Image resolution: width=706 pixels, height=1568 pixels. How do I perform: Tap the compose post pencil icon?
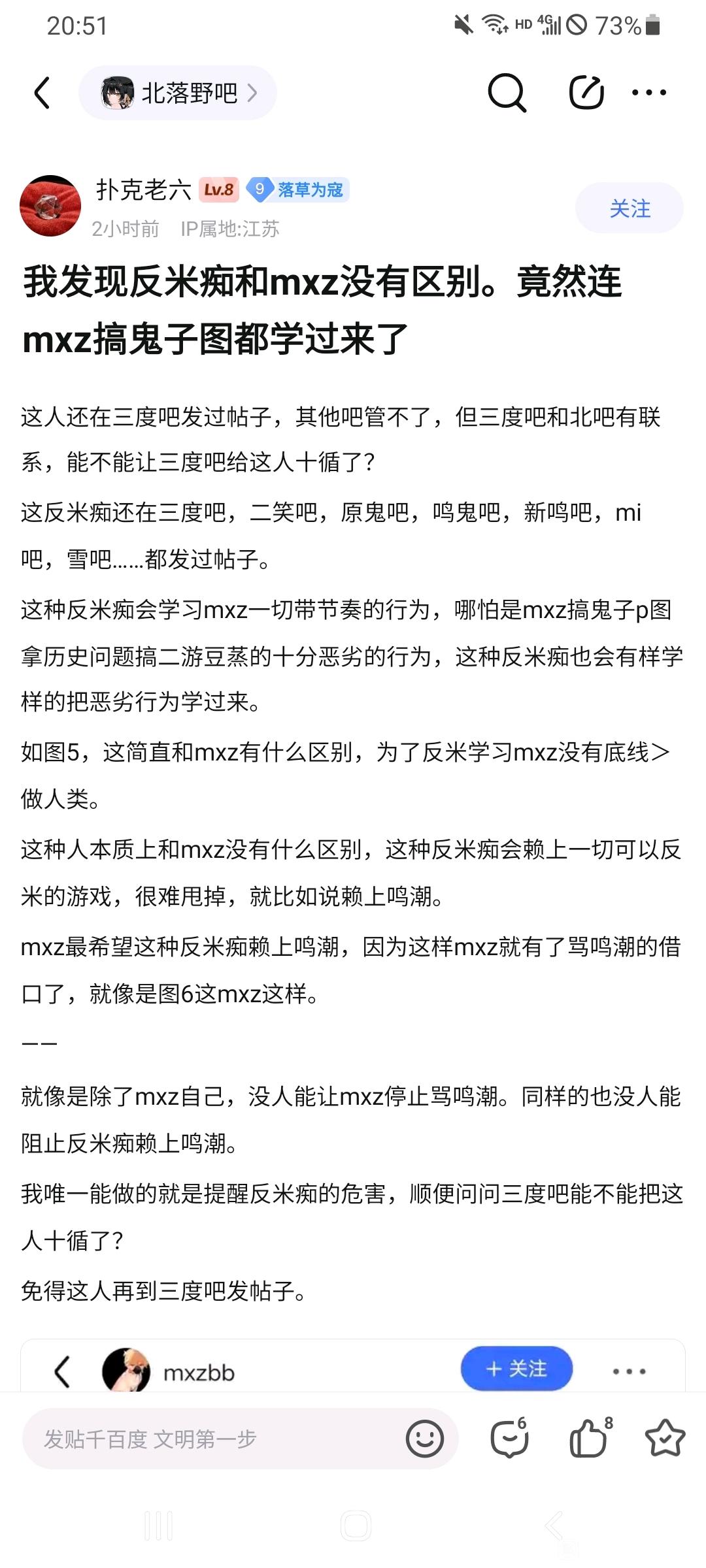pyautogui.click(x=586, y=93)
